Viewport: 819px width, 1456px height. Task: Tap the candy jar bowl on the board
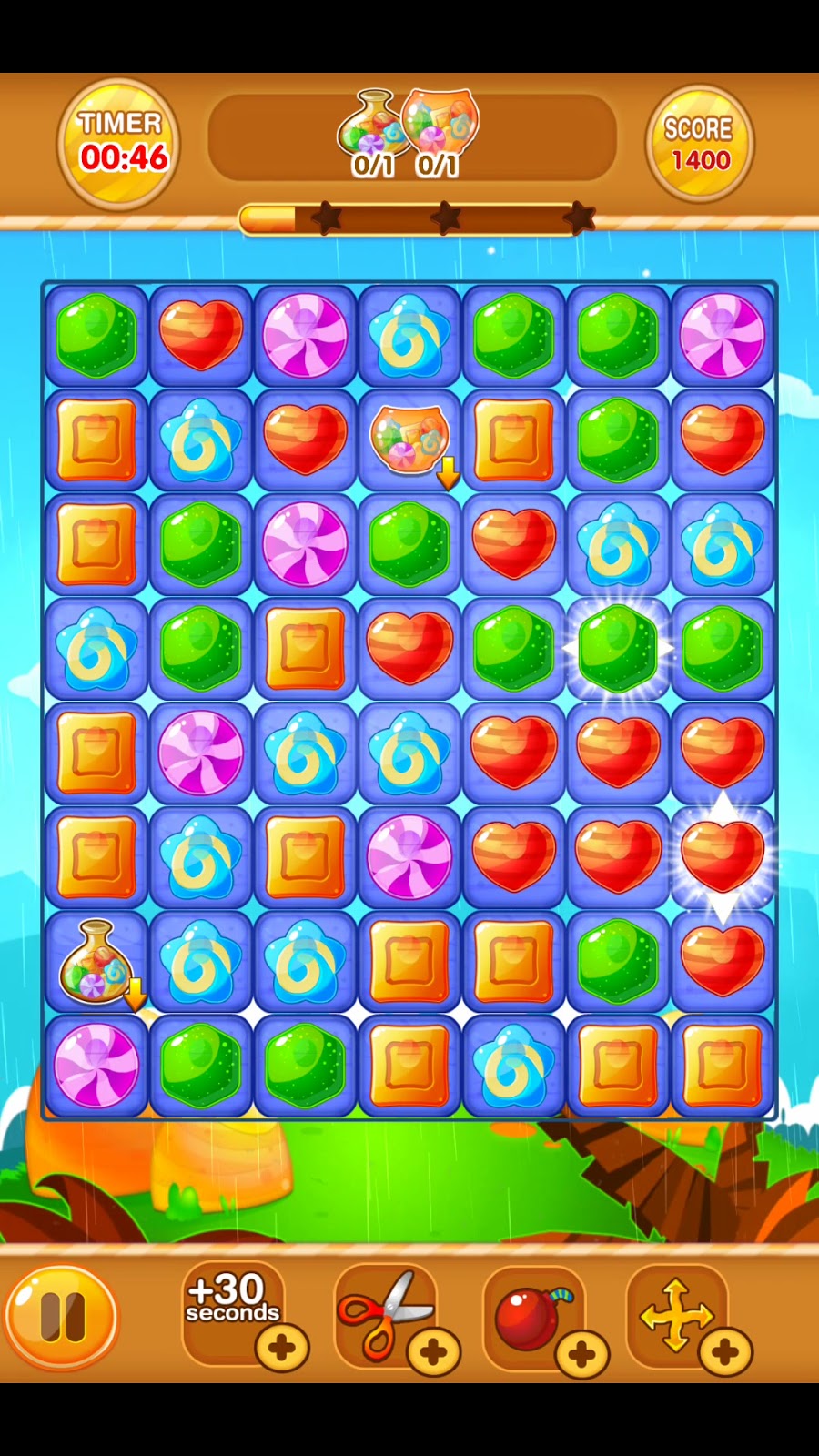pos(409,440)
